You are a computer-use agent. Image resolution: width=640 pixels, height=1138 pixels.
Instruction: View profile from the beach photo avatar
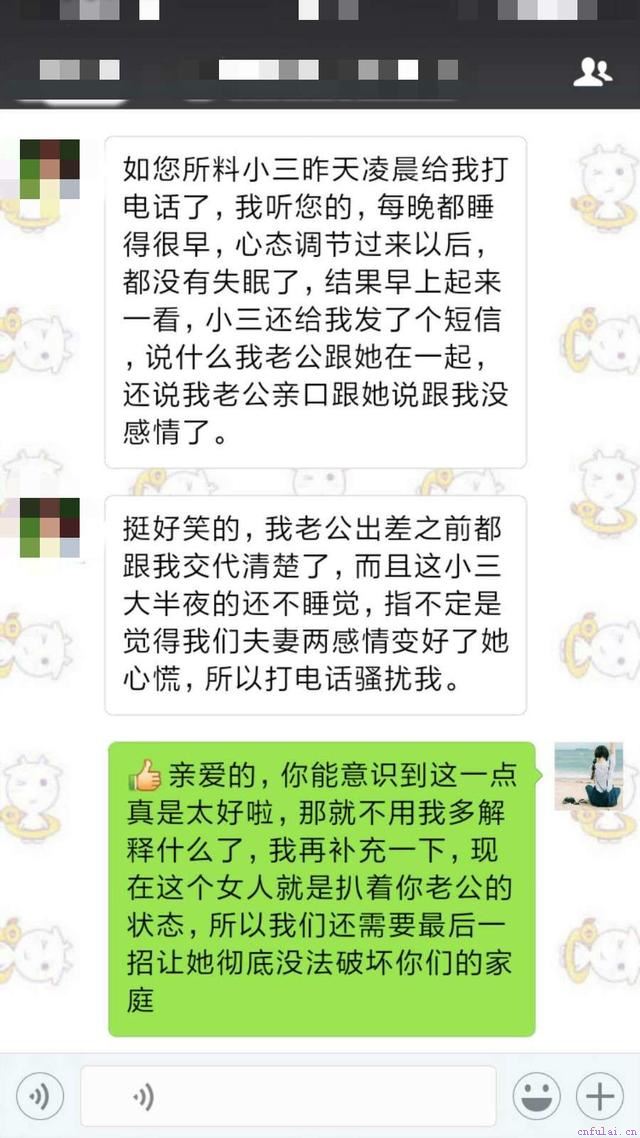(x=589, y=776)
